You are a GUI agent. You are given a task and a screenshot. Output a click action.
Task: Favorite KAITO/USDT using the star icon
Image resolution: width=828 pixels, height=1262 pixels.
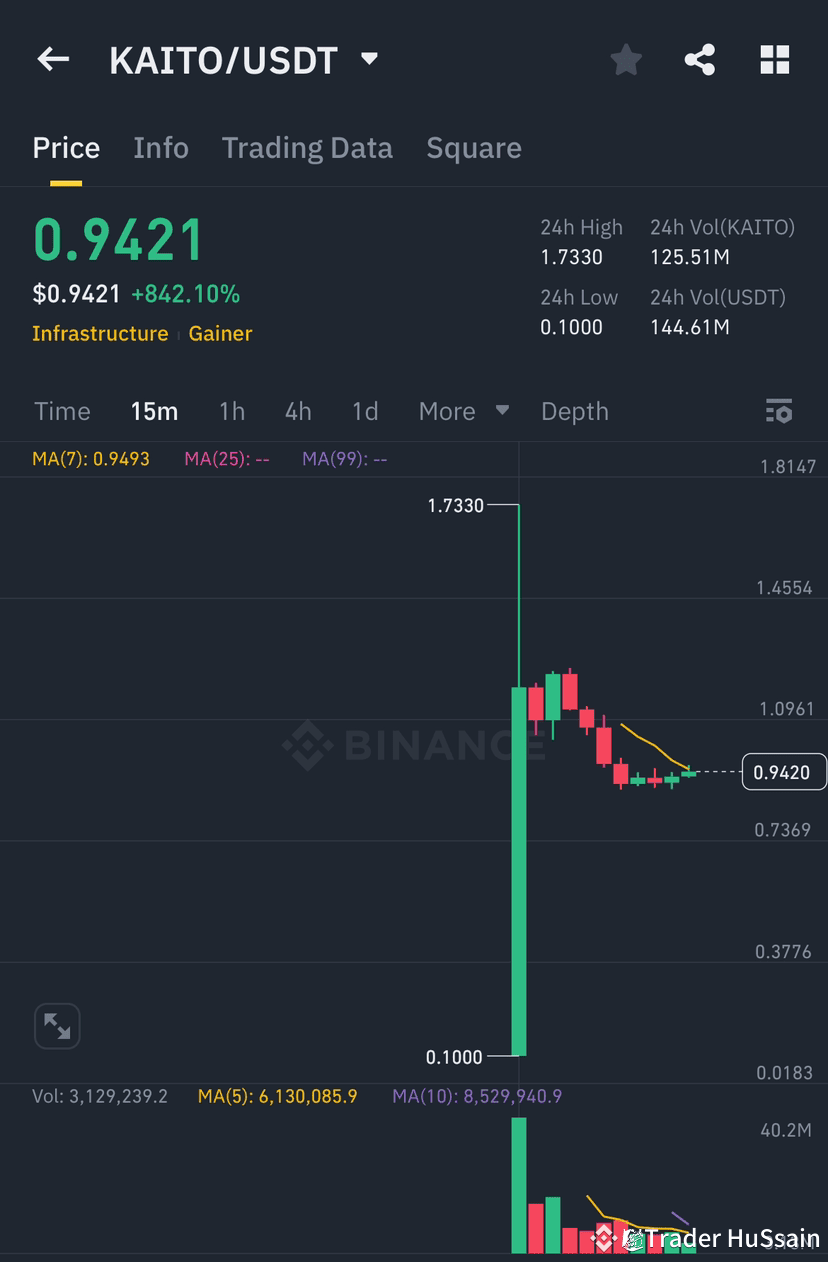click(625, 59)
